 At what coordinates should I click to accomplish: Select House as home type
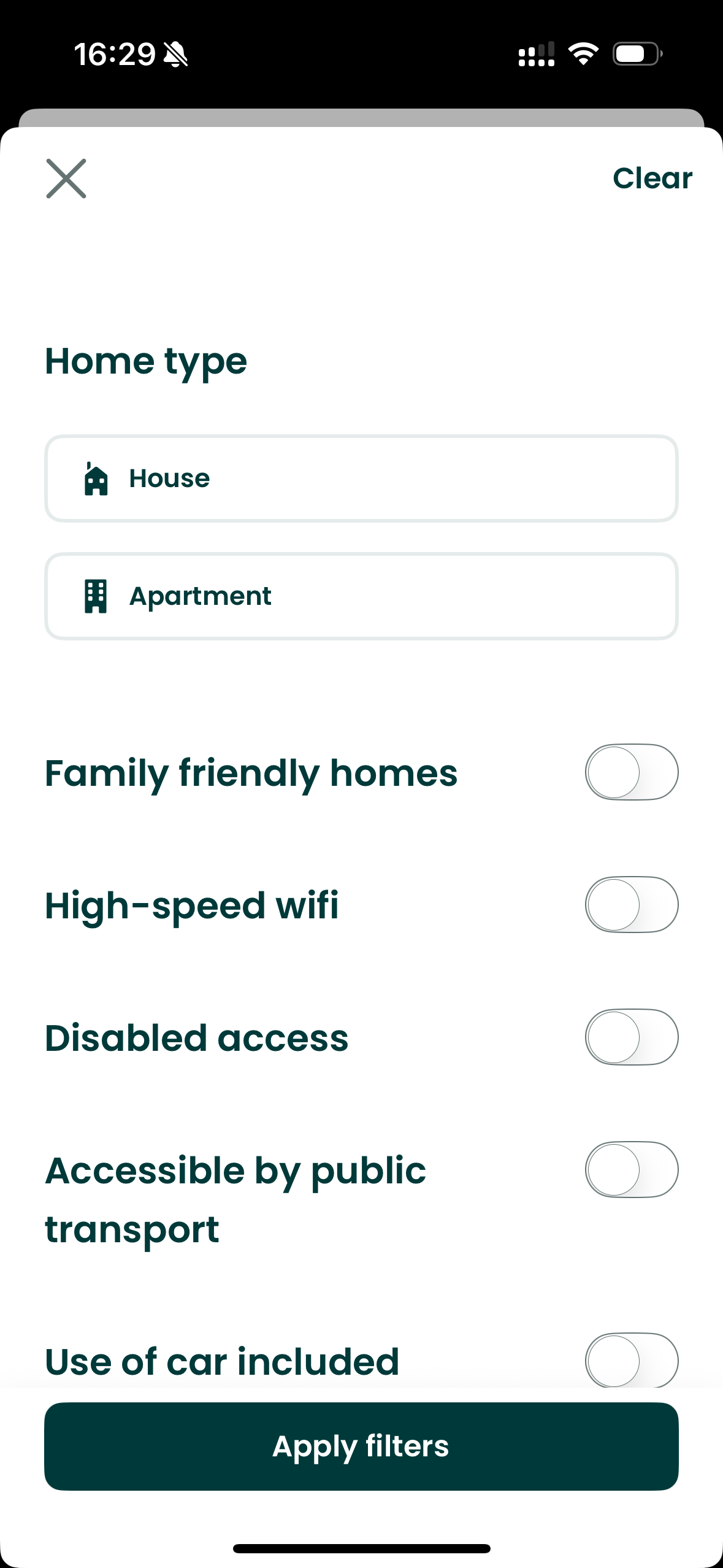click(361, 478)
